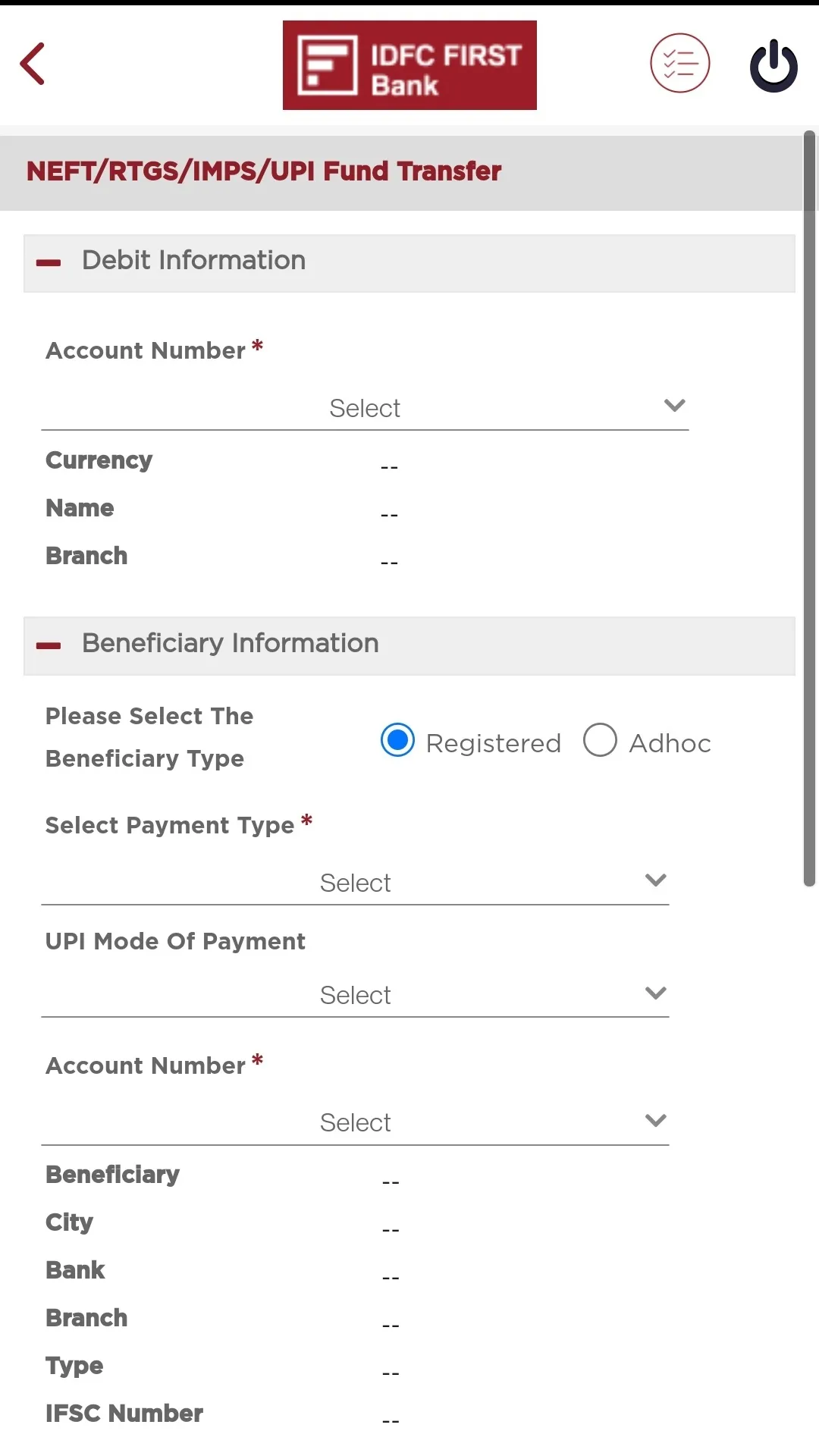Open the UPI Mode Of Payment dropdown
The width and height of the screenshot is (819, 1456).
(356, 994)
